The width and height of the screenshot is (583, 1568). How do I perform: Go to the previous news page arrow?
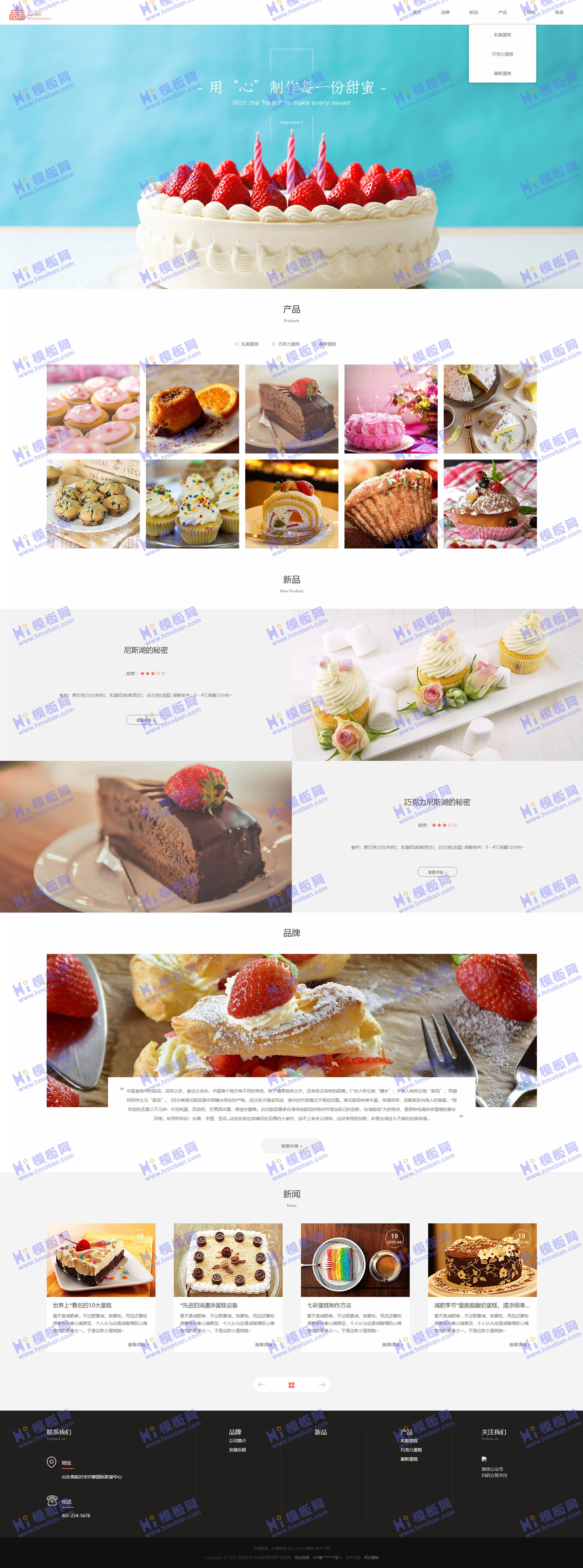click(262, 1385)
